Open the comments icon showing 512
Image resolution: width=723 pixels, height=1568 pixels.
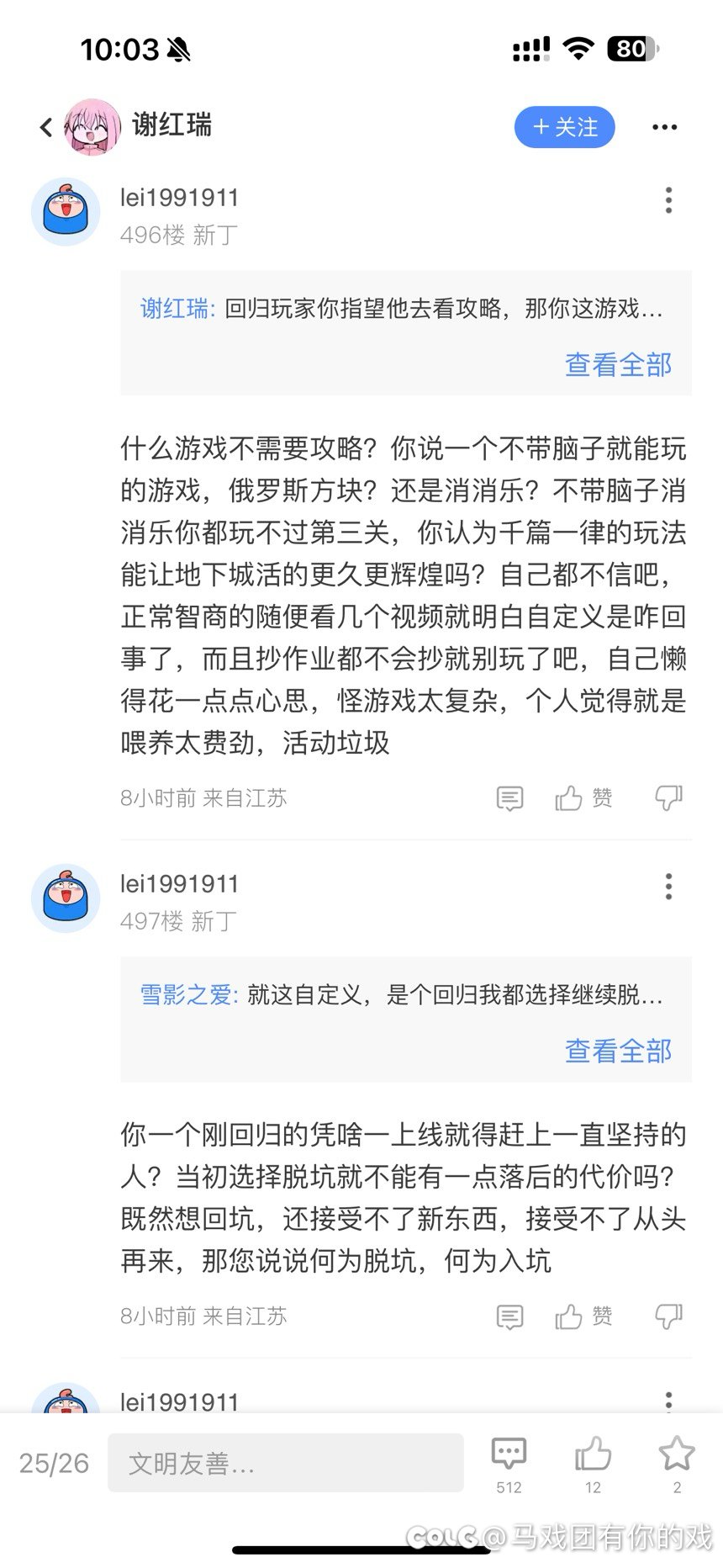509,1464
